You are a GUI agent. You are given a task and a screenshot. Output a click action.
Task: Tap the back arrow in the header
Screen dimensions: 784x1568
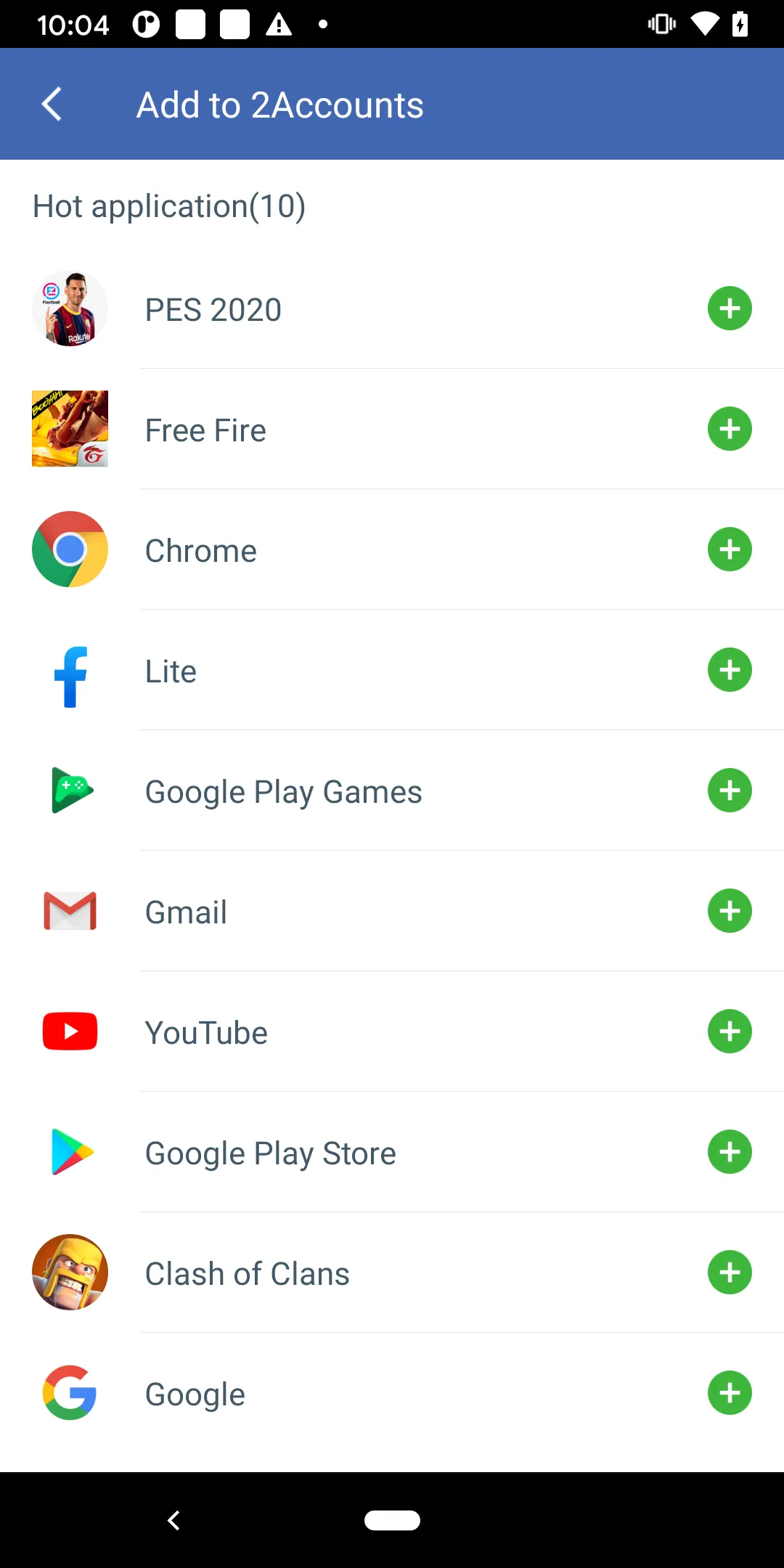[x=51, y=104]
